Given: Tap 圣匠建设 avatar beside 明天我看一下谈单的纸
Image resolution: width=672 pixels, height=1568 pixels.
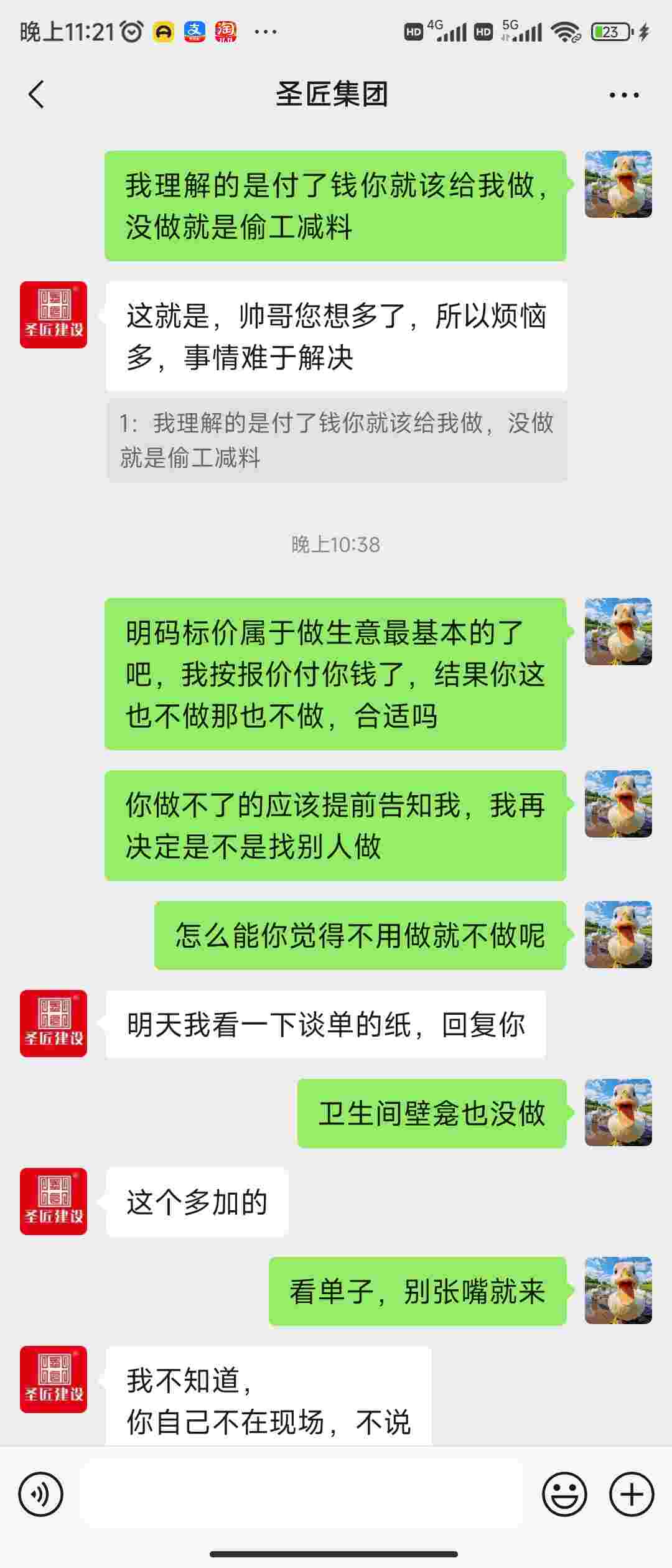Looking at the screenshot, I should tap(54, 1024).
